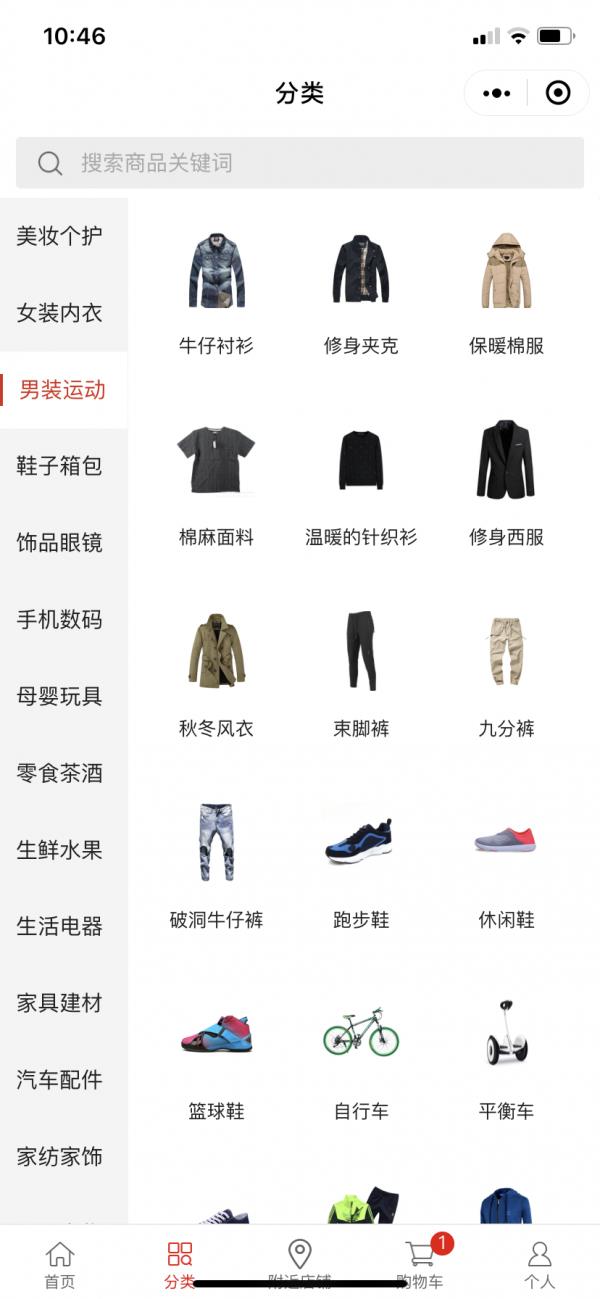The image size is (600, 1299).
Task: Browse 修身西服 items
Action: click(506, 482)
